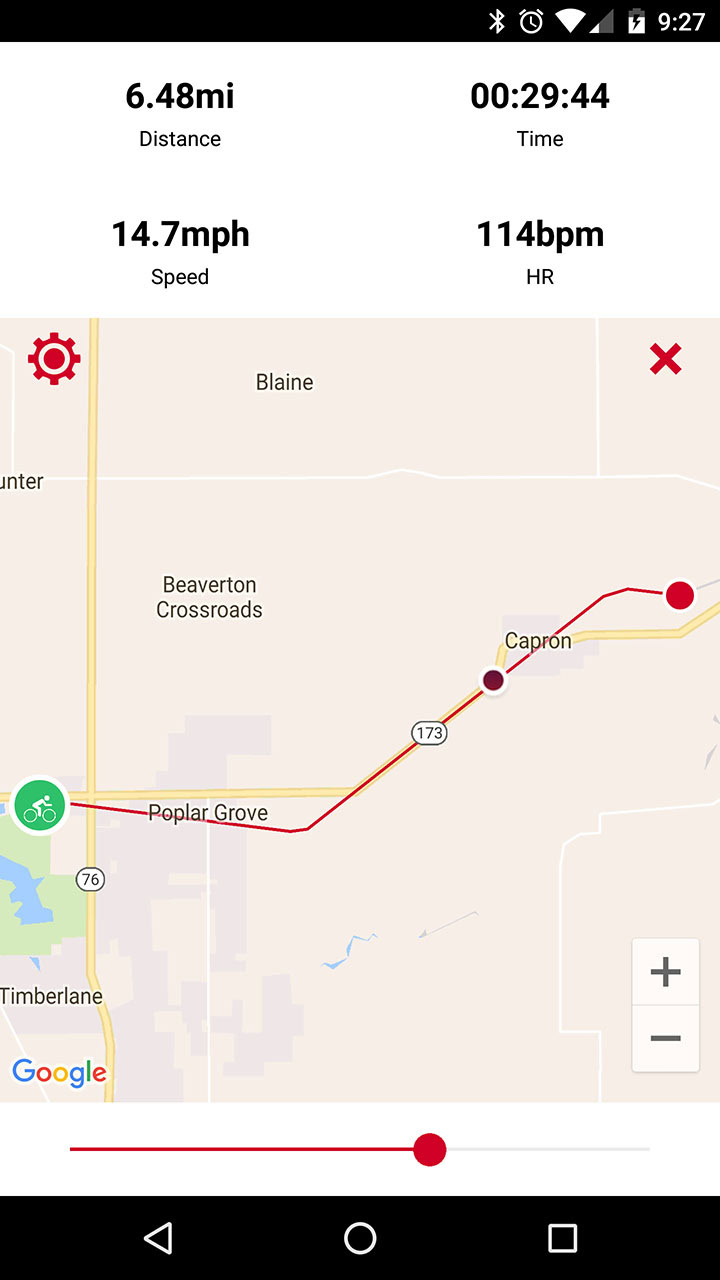Zoom in with the plus button
Viewport: 720px width, 1280px height.
(665, 972)
